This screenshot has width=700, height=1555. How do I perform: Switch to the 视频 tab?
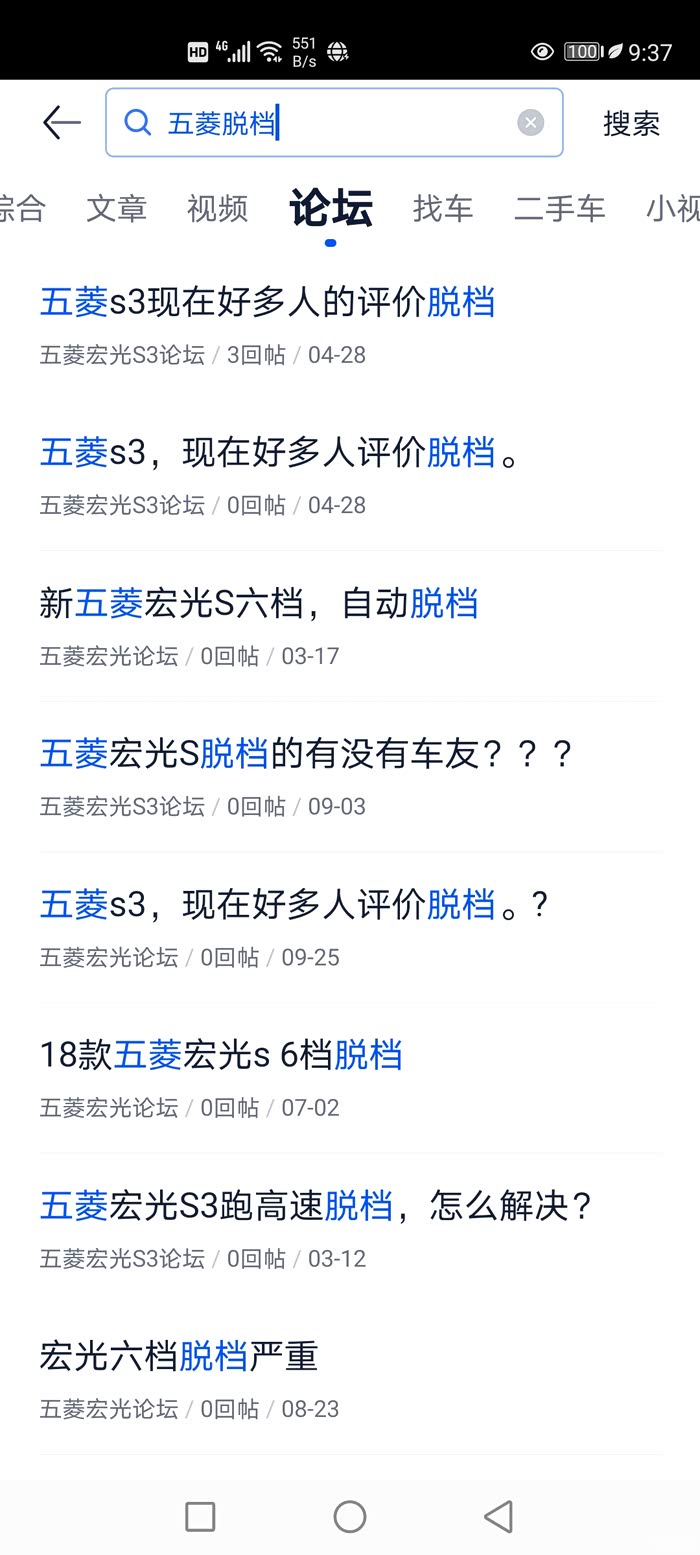click(x=217, y=208)
